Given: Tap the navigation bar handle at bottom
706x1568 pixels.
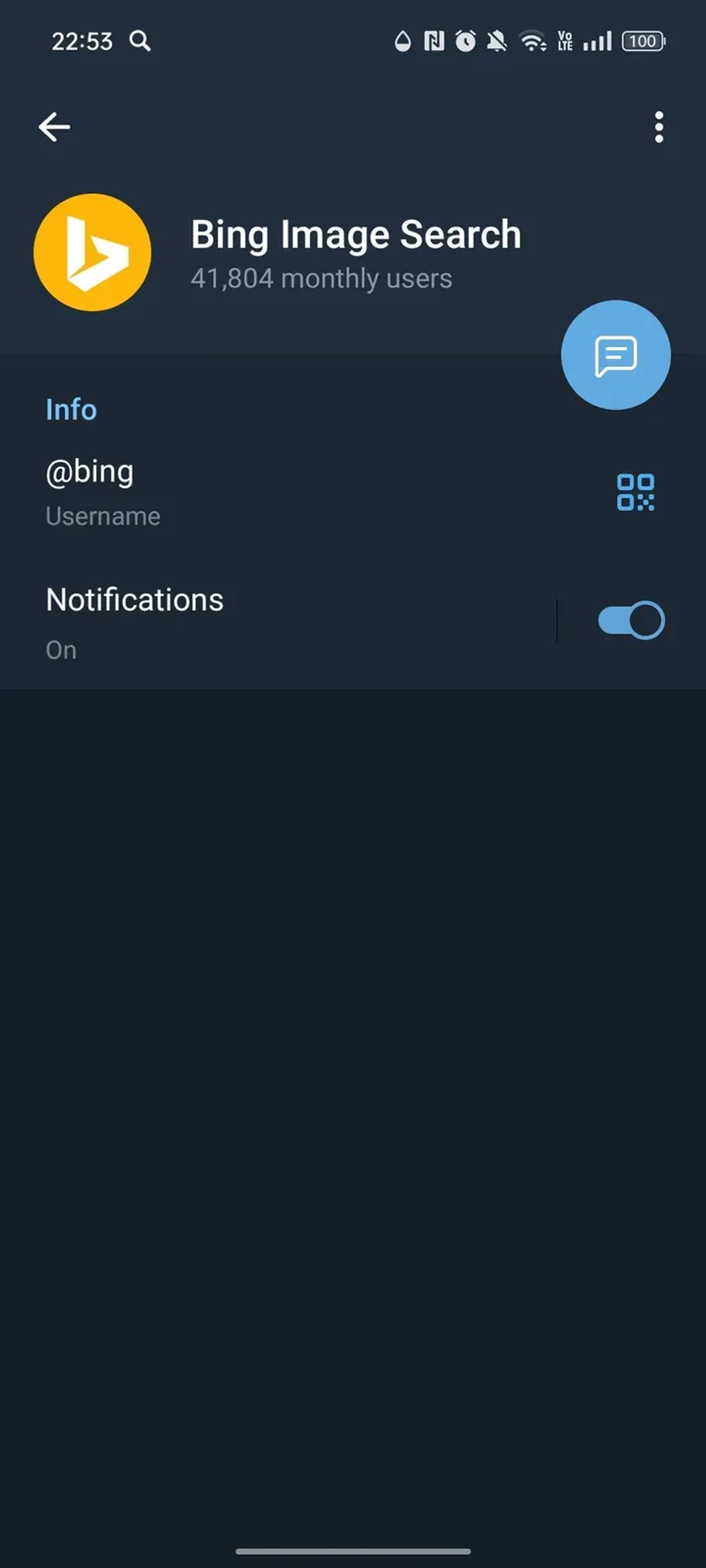Looking at the screenshot, I should (353, 1550).
